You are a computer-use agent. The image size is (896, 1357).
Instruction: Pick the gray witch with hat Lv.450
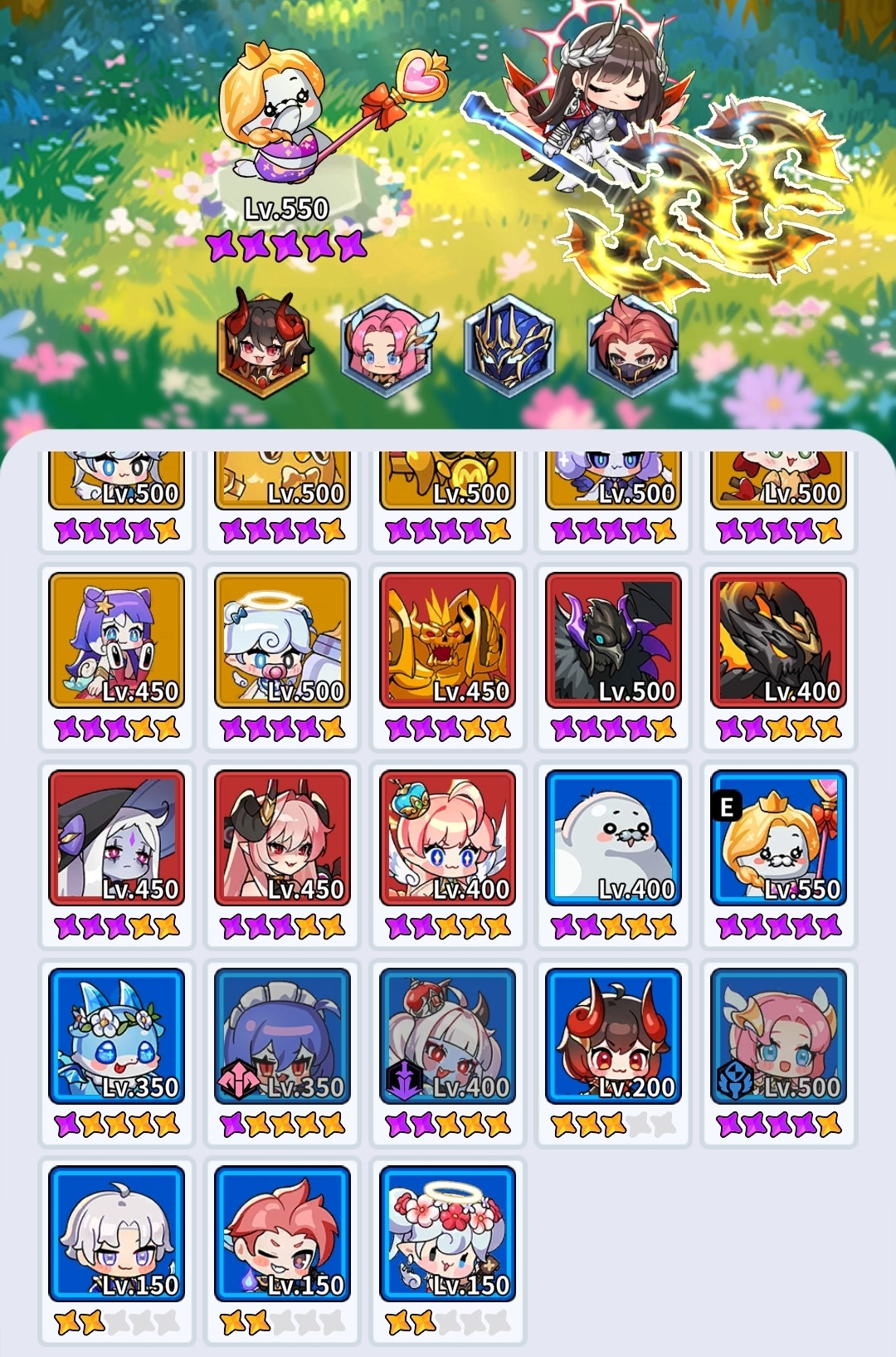(x=116, y=838)
